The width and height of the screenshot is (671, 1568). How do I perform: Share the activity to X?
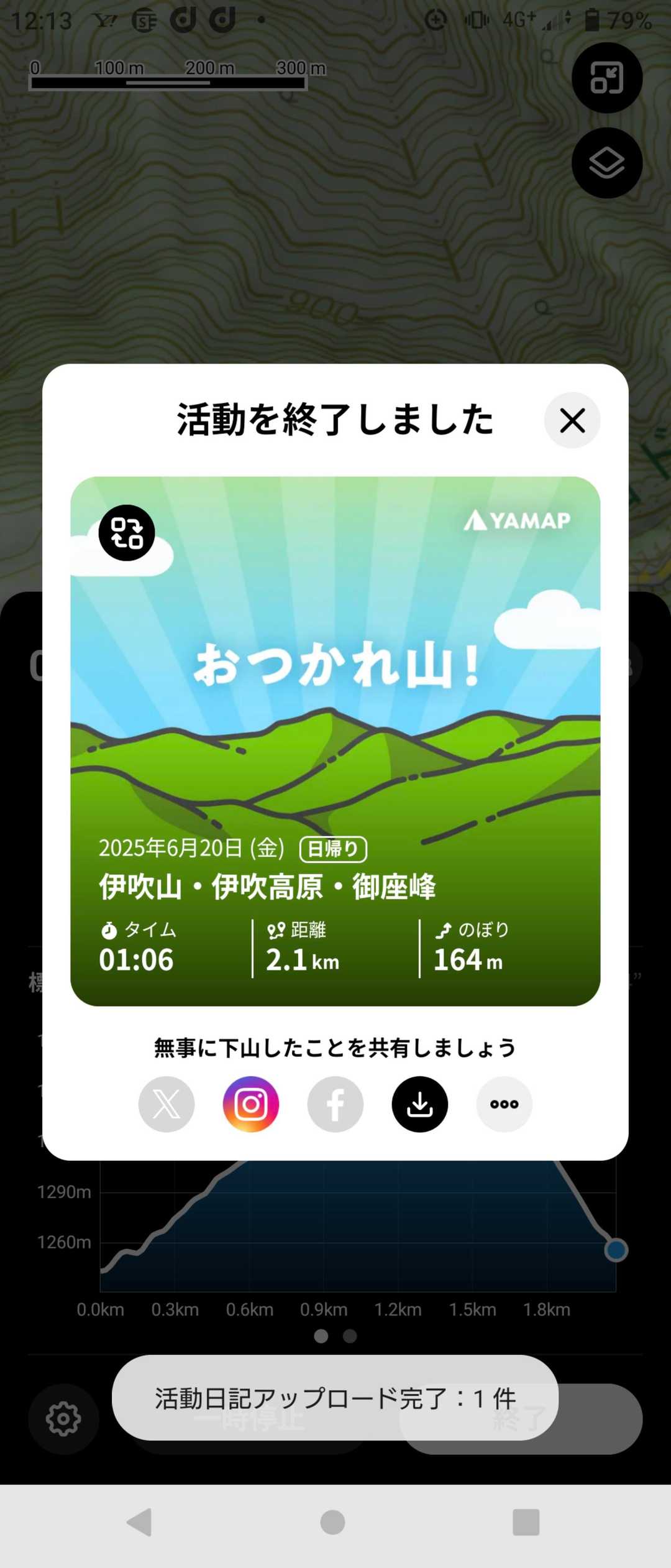[167, 1104]
